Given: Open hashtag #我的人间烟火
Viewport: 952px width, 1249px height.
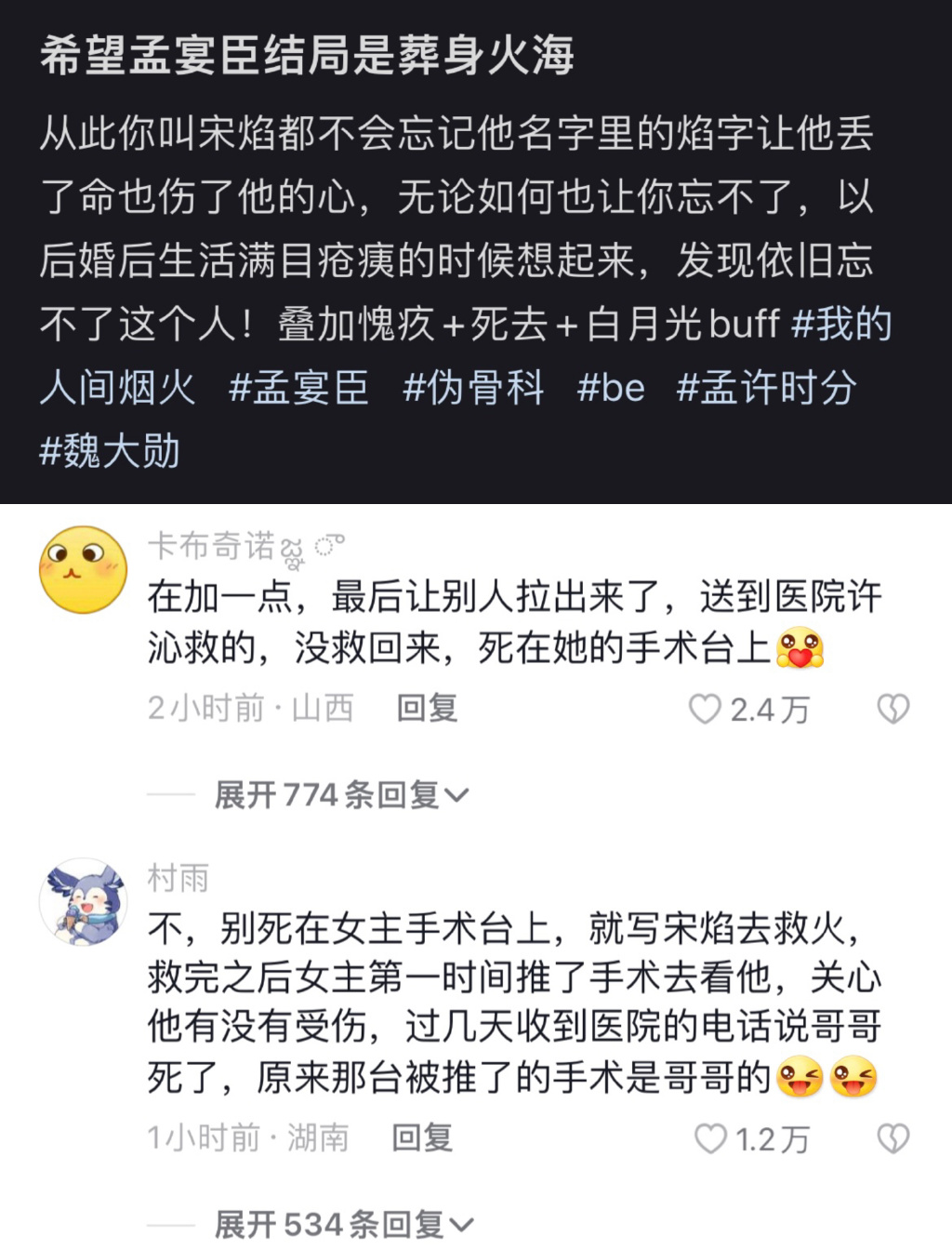Looking at the screenshot, I should 840,325.
